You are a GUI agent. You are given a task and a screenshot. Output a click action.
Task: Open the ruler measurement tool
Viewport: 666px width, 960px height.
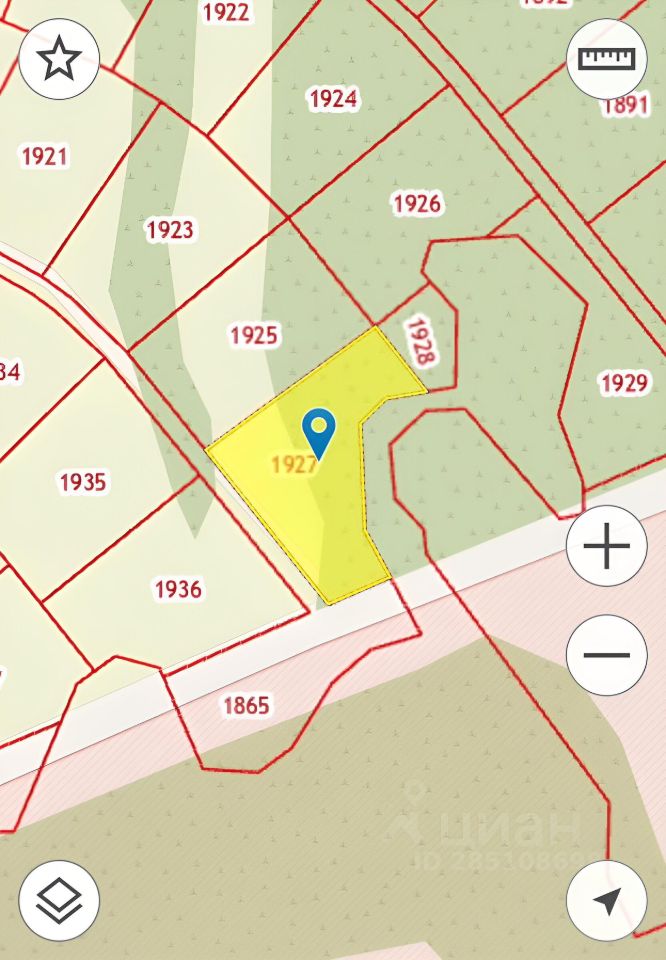coord(606,59)
